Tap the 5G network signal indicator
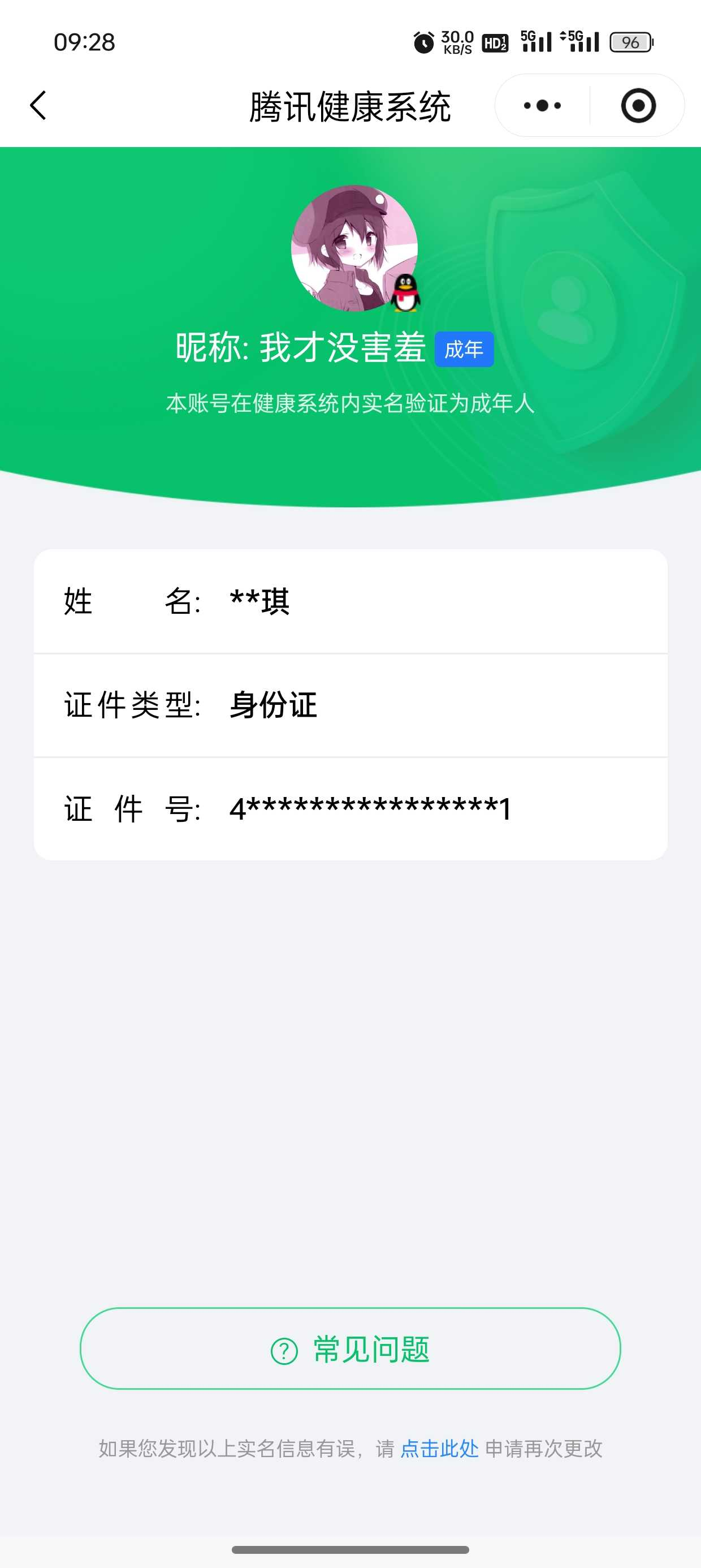 [535, 41]
